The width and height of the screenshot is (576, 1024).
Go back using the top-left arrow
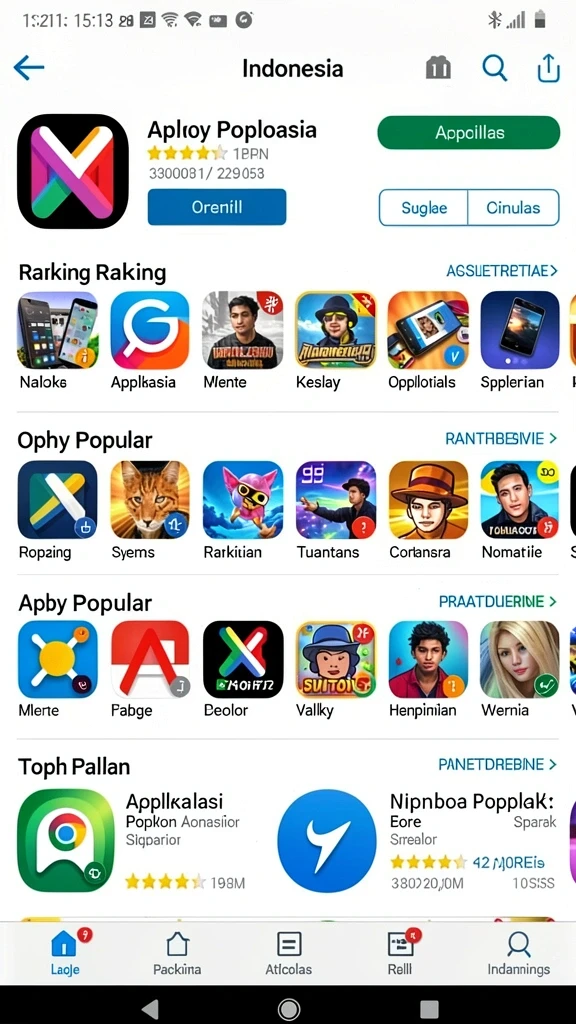[29, 67]
